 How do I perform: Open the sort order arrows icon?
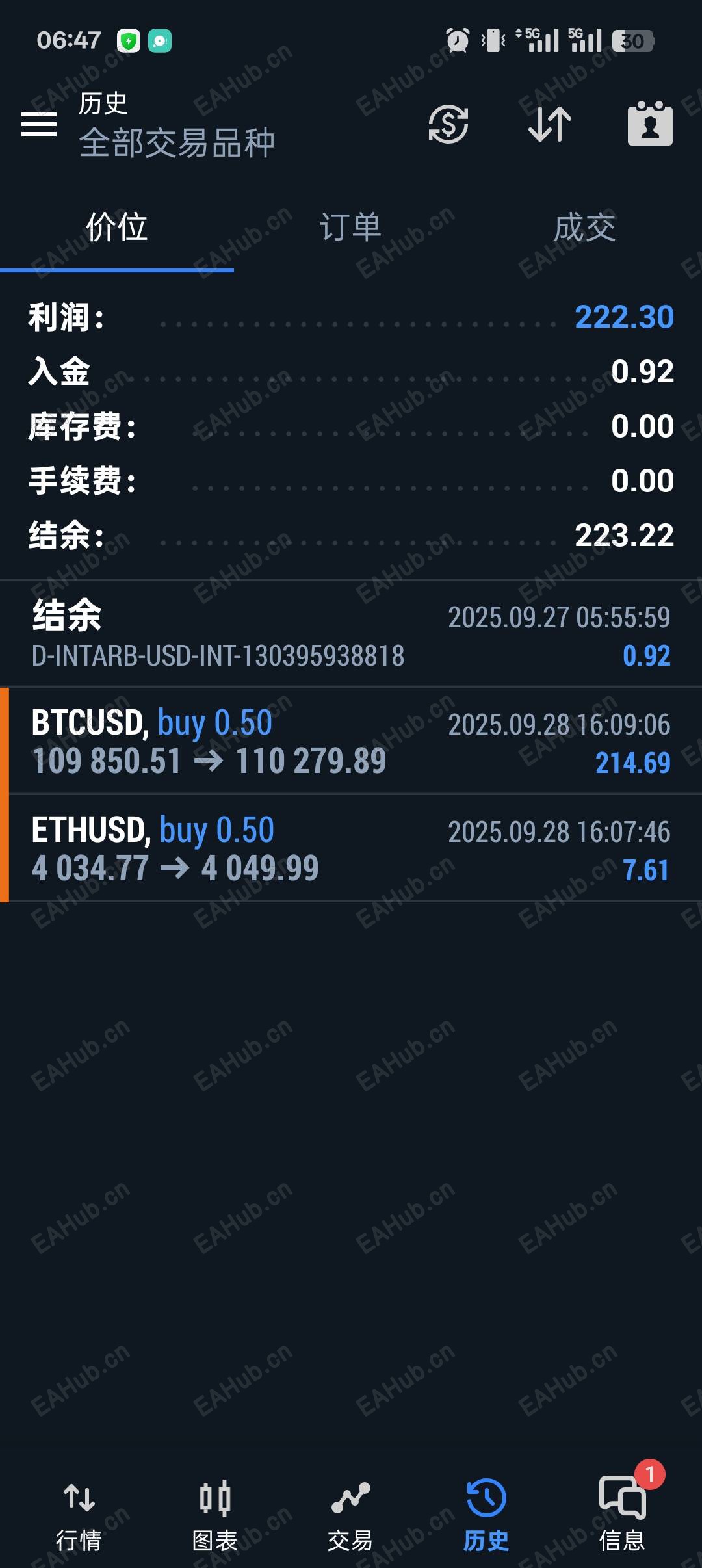click(550, 124)
